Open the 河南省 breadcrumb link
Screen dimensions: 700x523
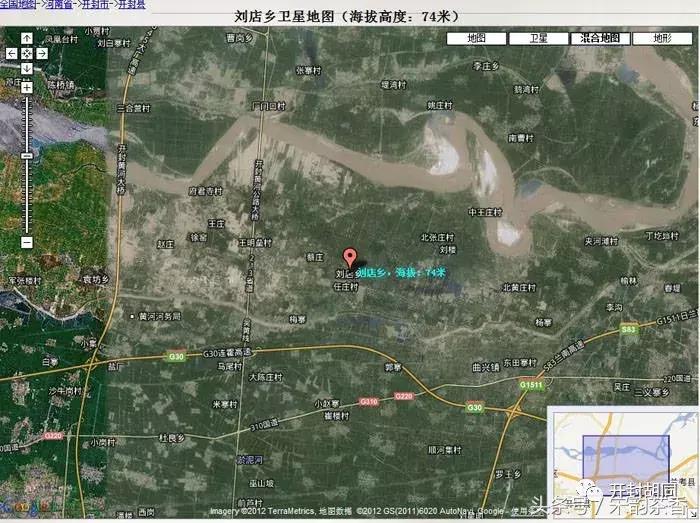[x=59, y=5]
